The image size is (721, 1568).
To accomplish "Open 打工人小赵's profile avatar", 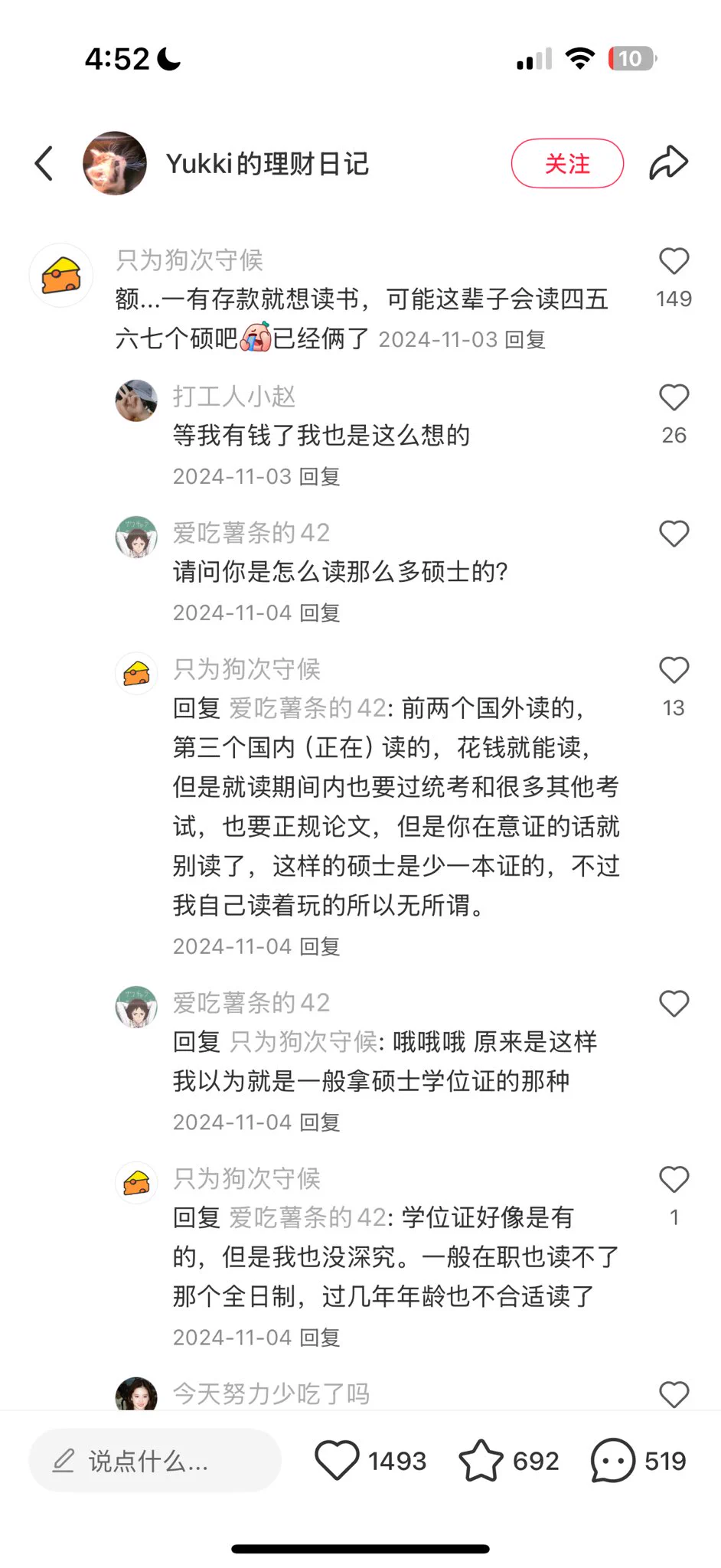I will 136,400.
